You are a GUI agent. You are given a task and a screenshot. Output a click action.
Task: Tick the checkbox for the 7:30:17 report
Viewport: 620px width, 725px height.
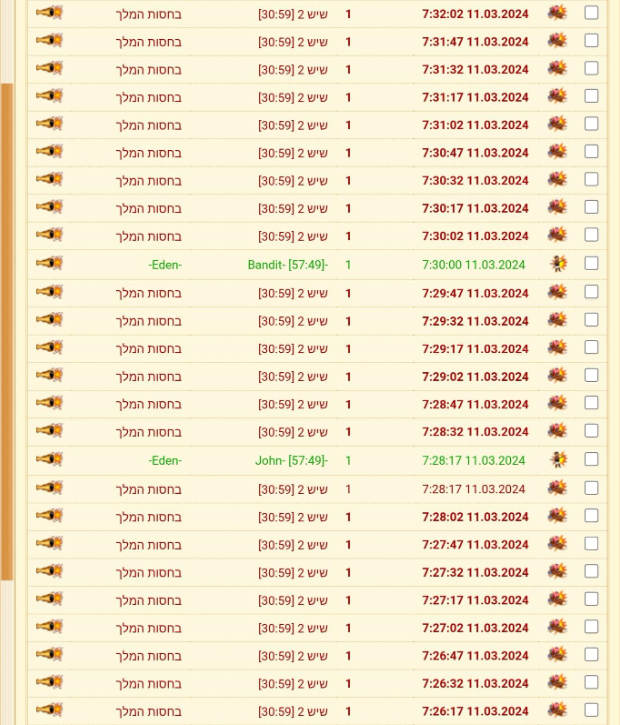(591, 207)
